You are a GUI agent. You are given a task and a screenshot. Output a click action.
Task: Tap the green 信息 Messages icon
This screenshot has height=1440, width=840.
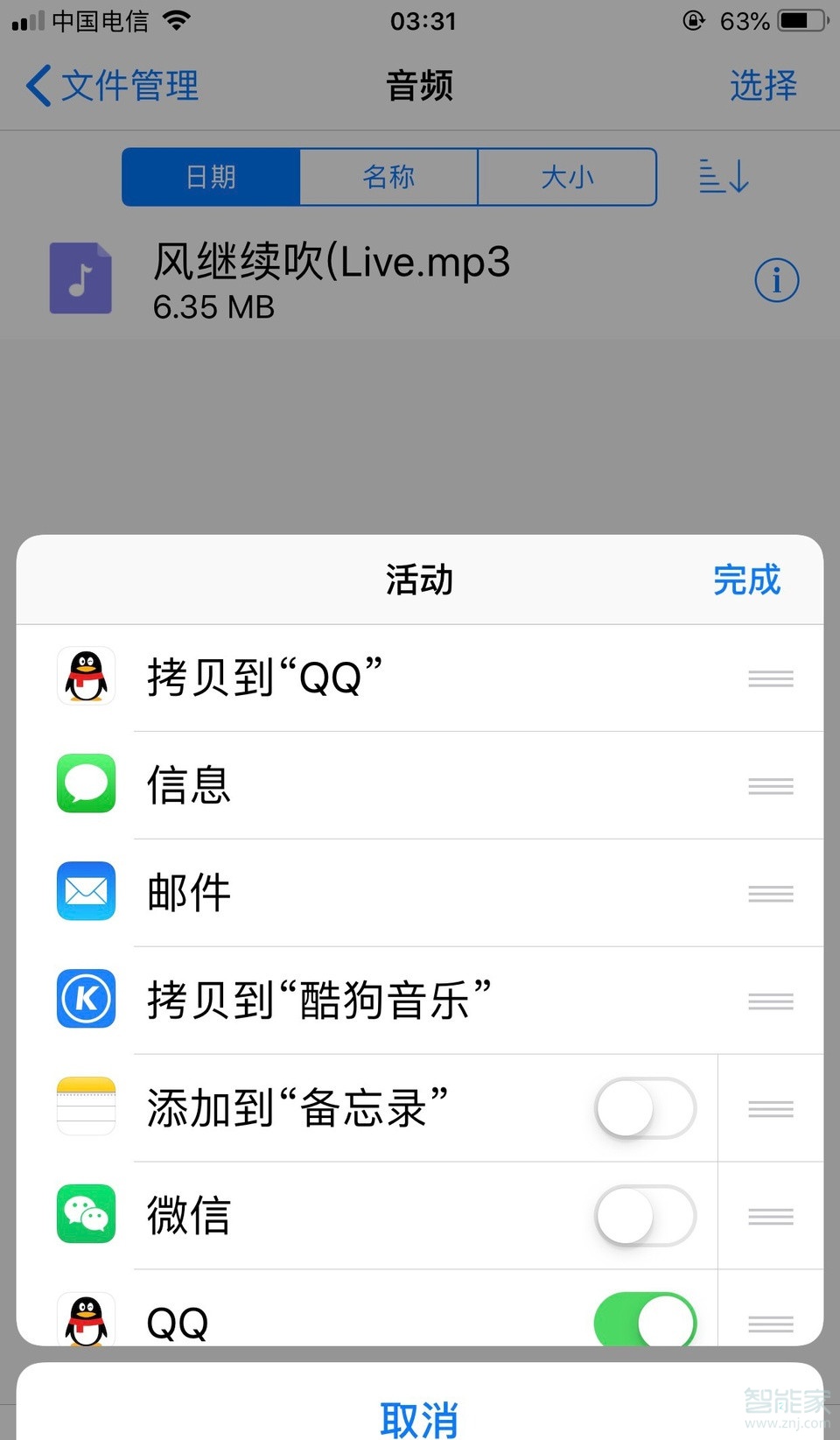tap(85, 784)
